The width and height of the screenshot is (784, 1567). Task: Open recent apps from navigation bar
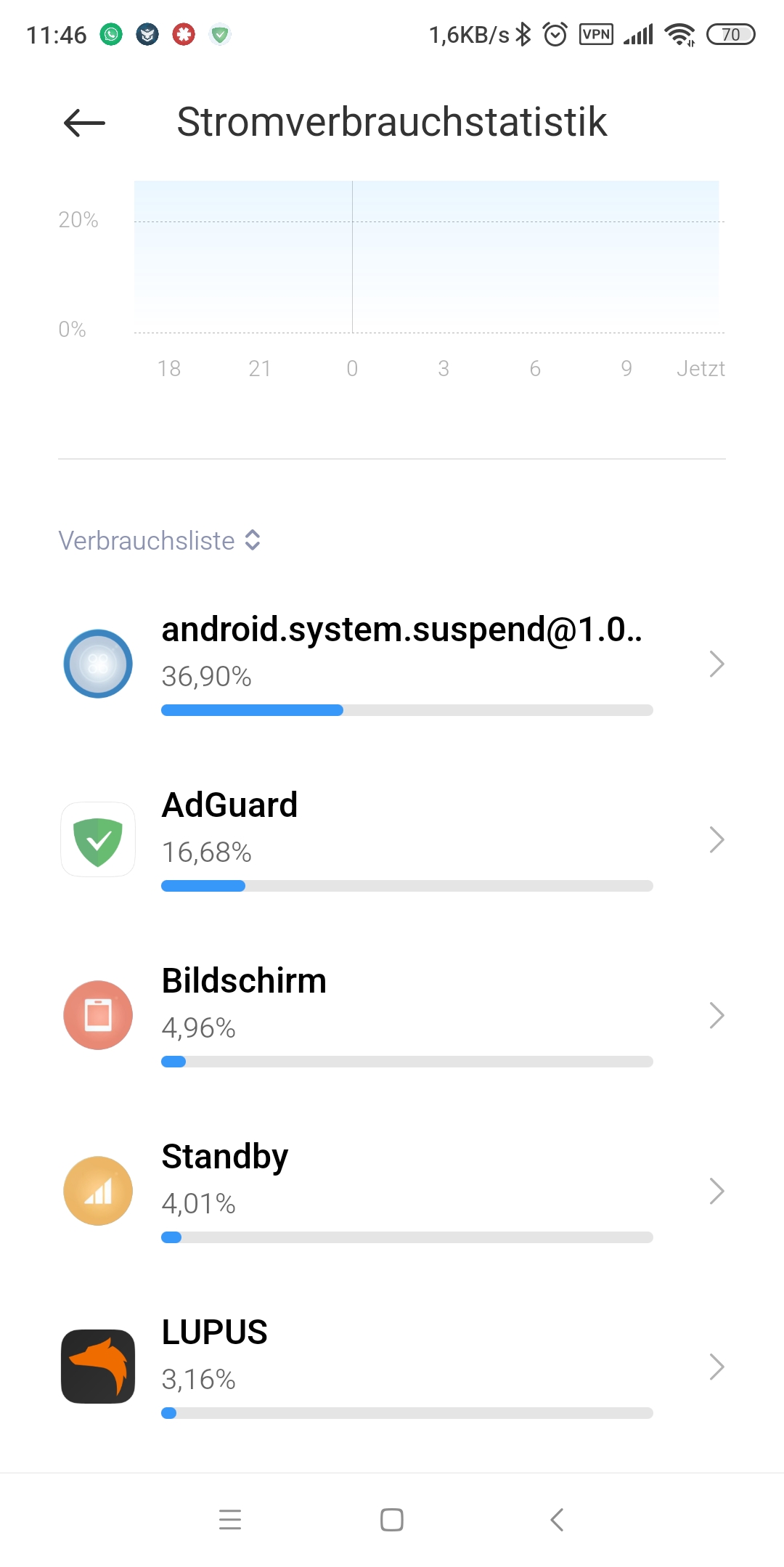[x=230, y=1520]
